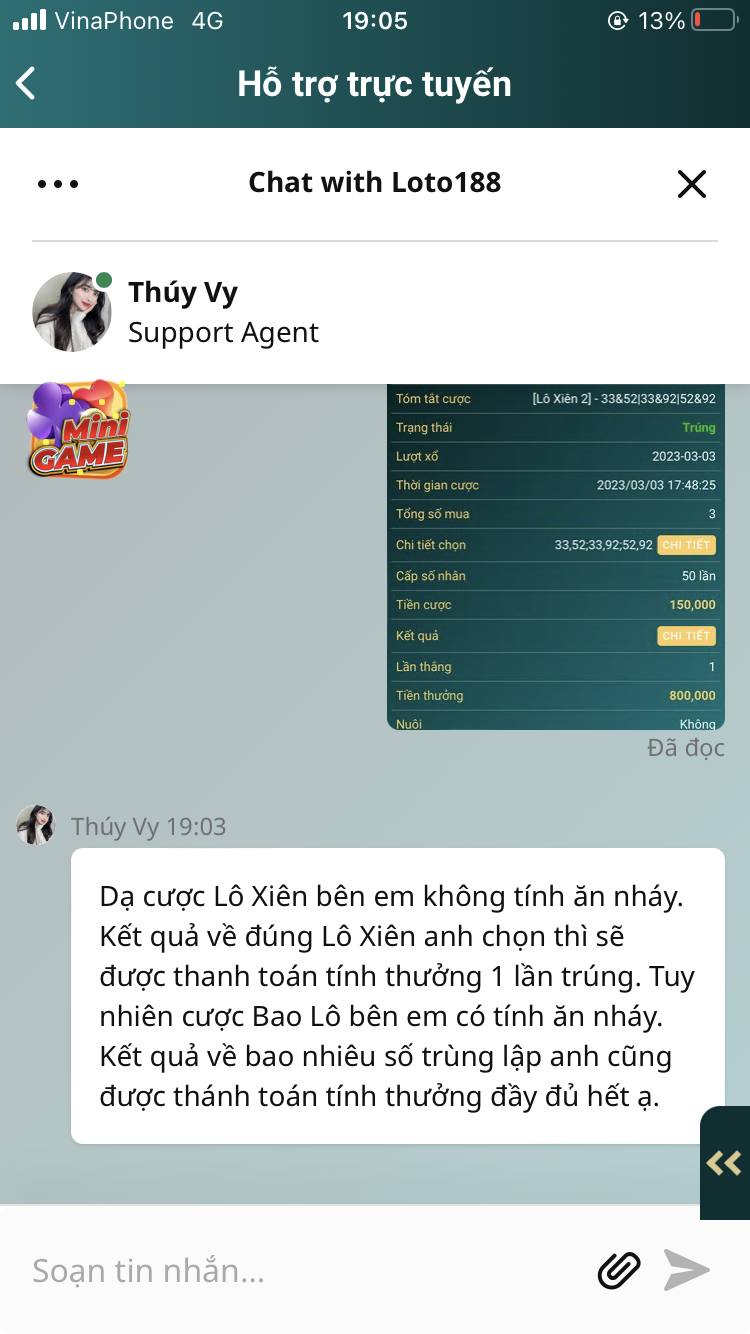Image resolution: width=750 pixels, height=1334 pixels.
Task: Send the message with the arrow icon
Action: 687,1270
